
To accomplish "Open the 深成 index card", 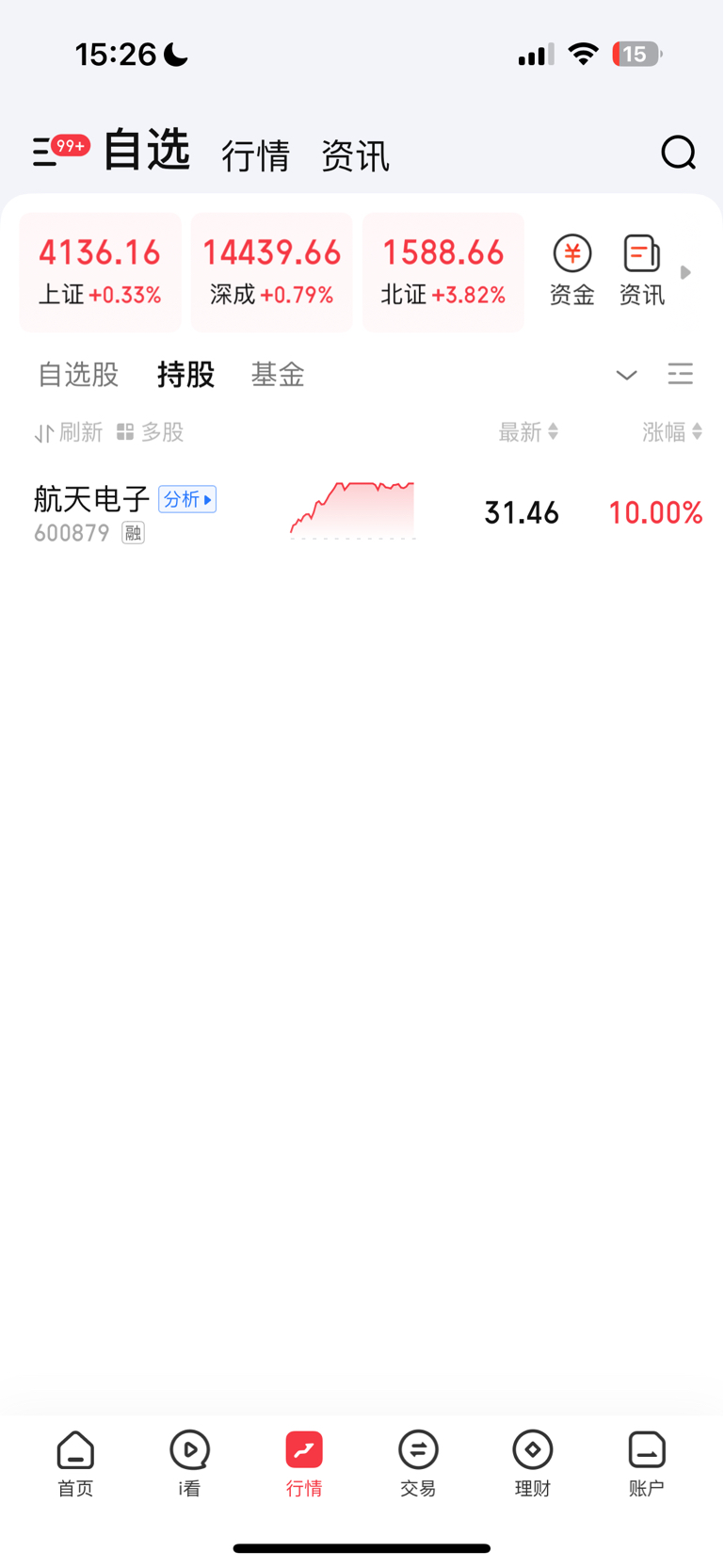I will (x=272, y=272).
